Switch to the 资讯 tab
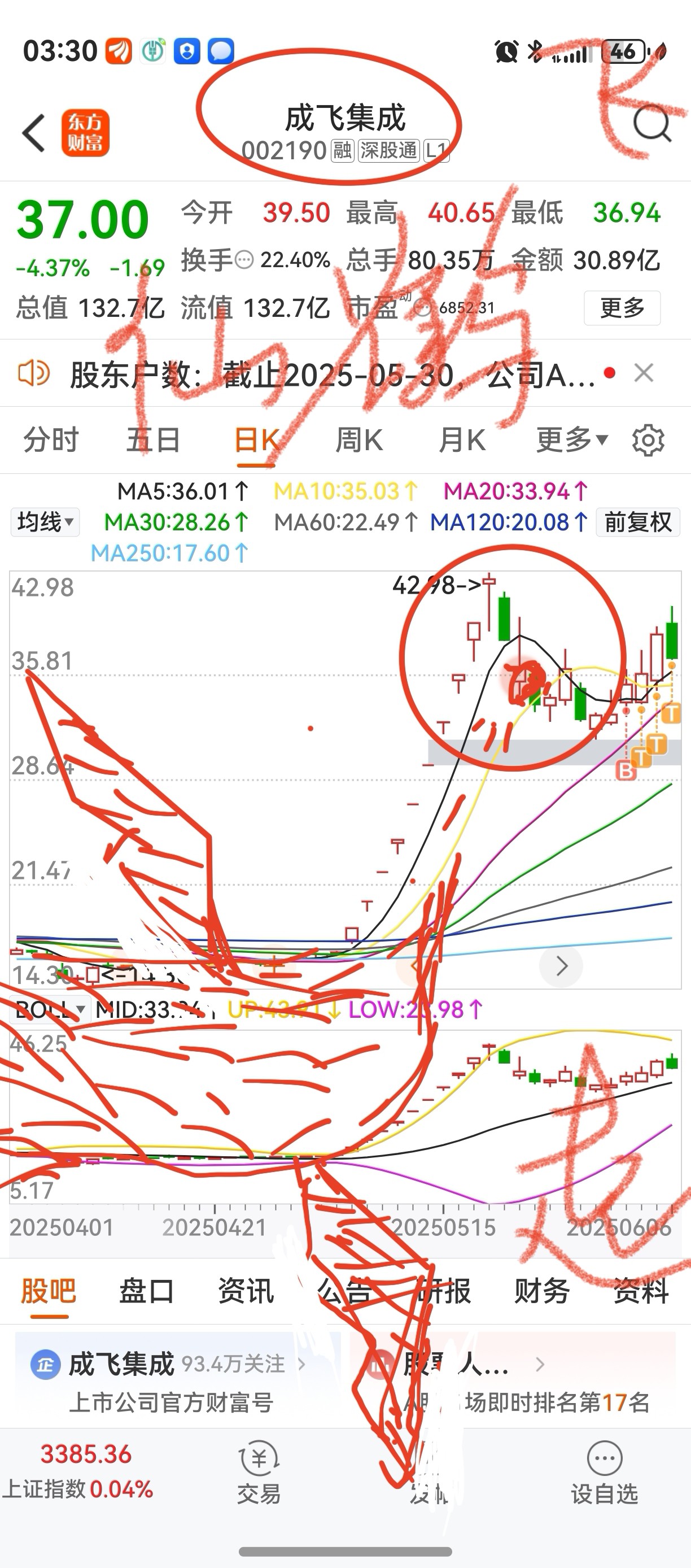Screen dimensions: 691x1568 coord(246,1290)
